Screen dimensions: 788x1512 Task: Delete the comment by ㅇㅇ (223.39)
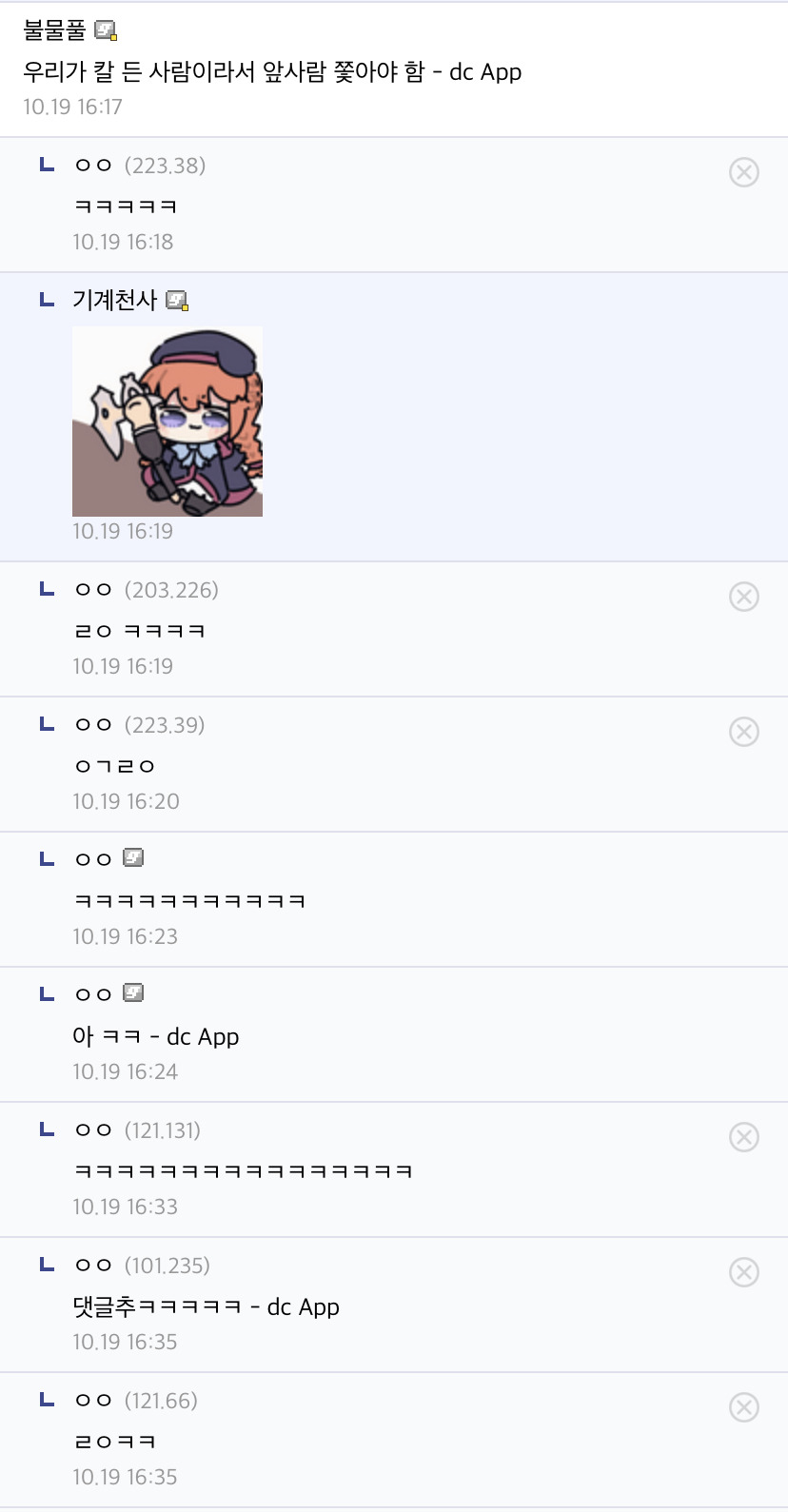743,732
